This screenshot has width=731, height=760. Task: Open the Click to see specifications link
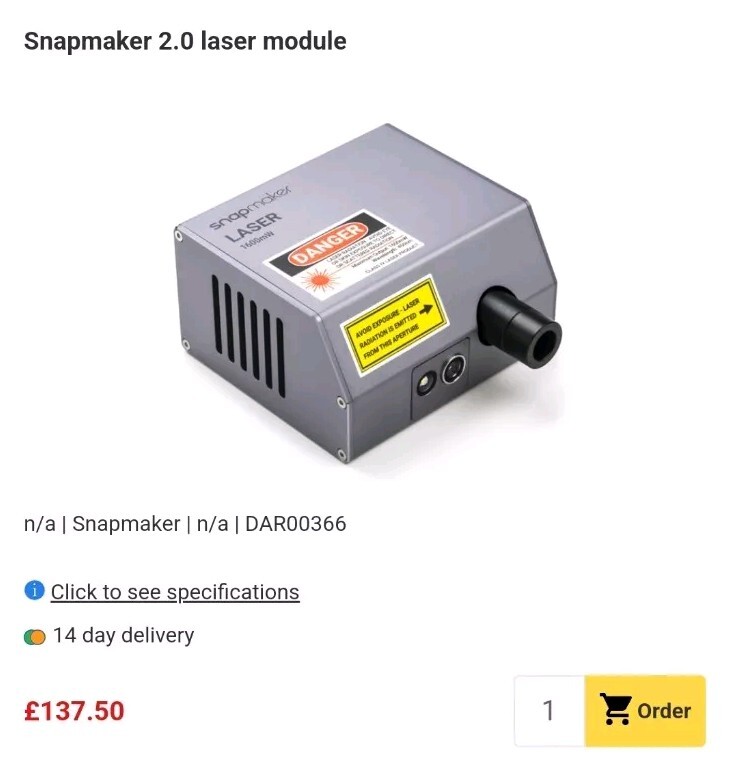(175, 592)
